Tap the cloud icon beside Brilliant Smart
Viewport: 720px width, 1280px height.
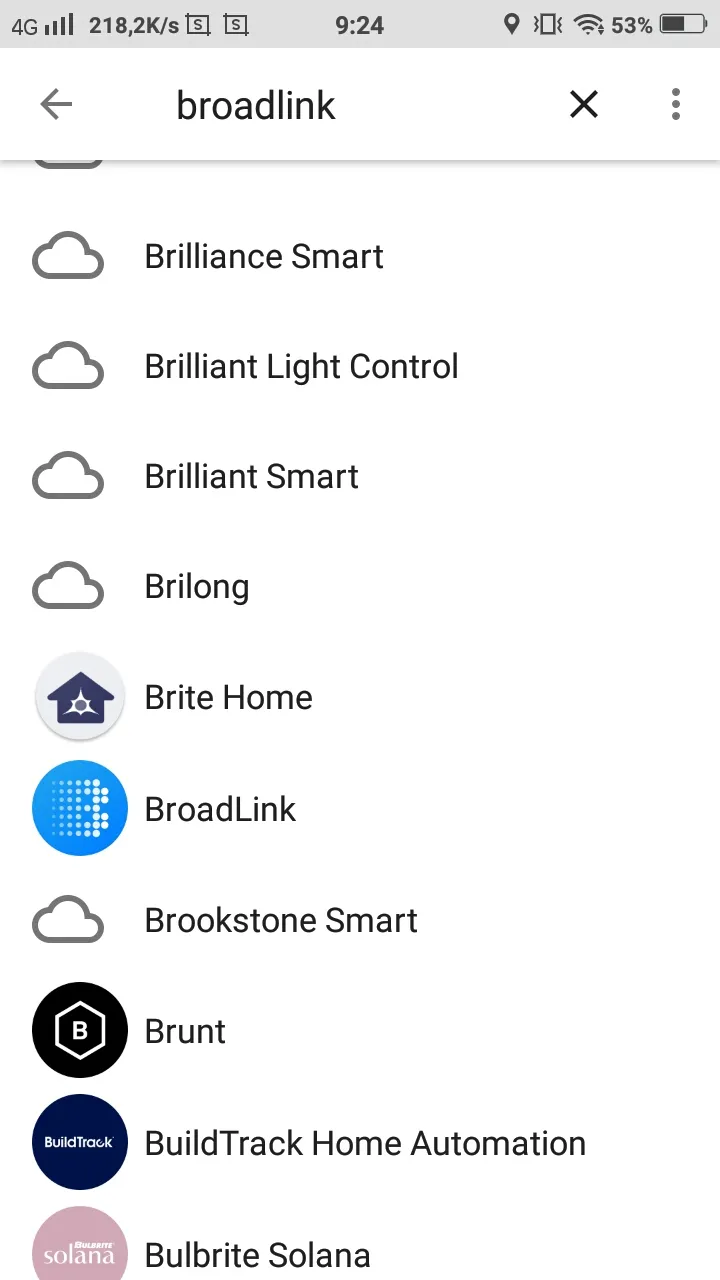click(x=67, y=476)
